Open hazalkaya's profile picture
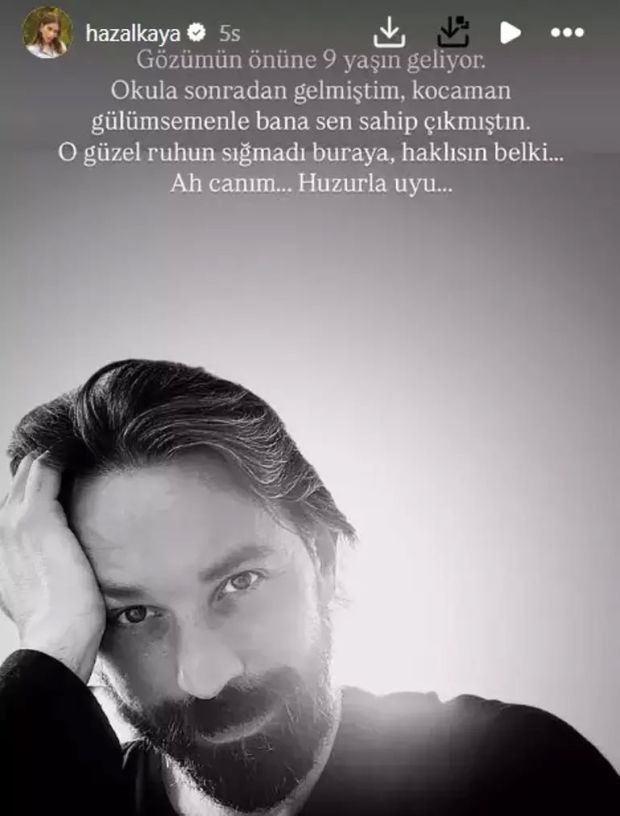Screen dimensions: 620x816 point(47,32)
